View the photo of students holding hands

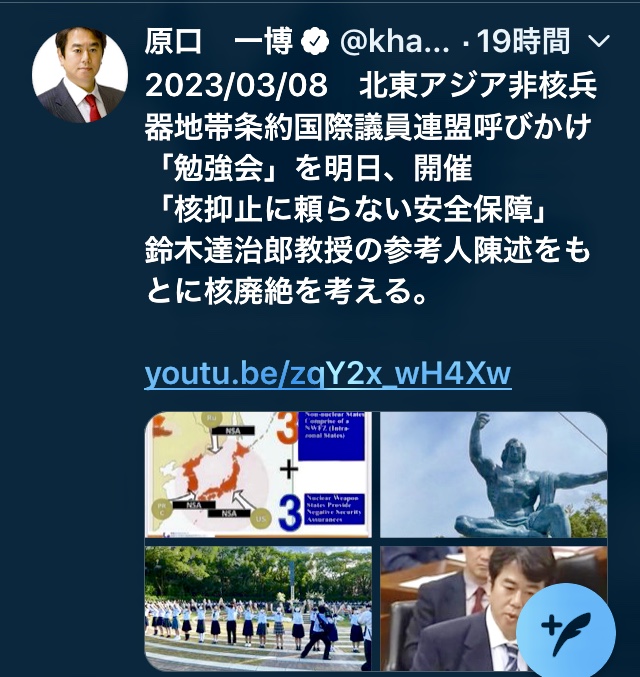(x=258, y=608)
